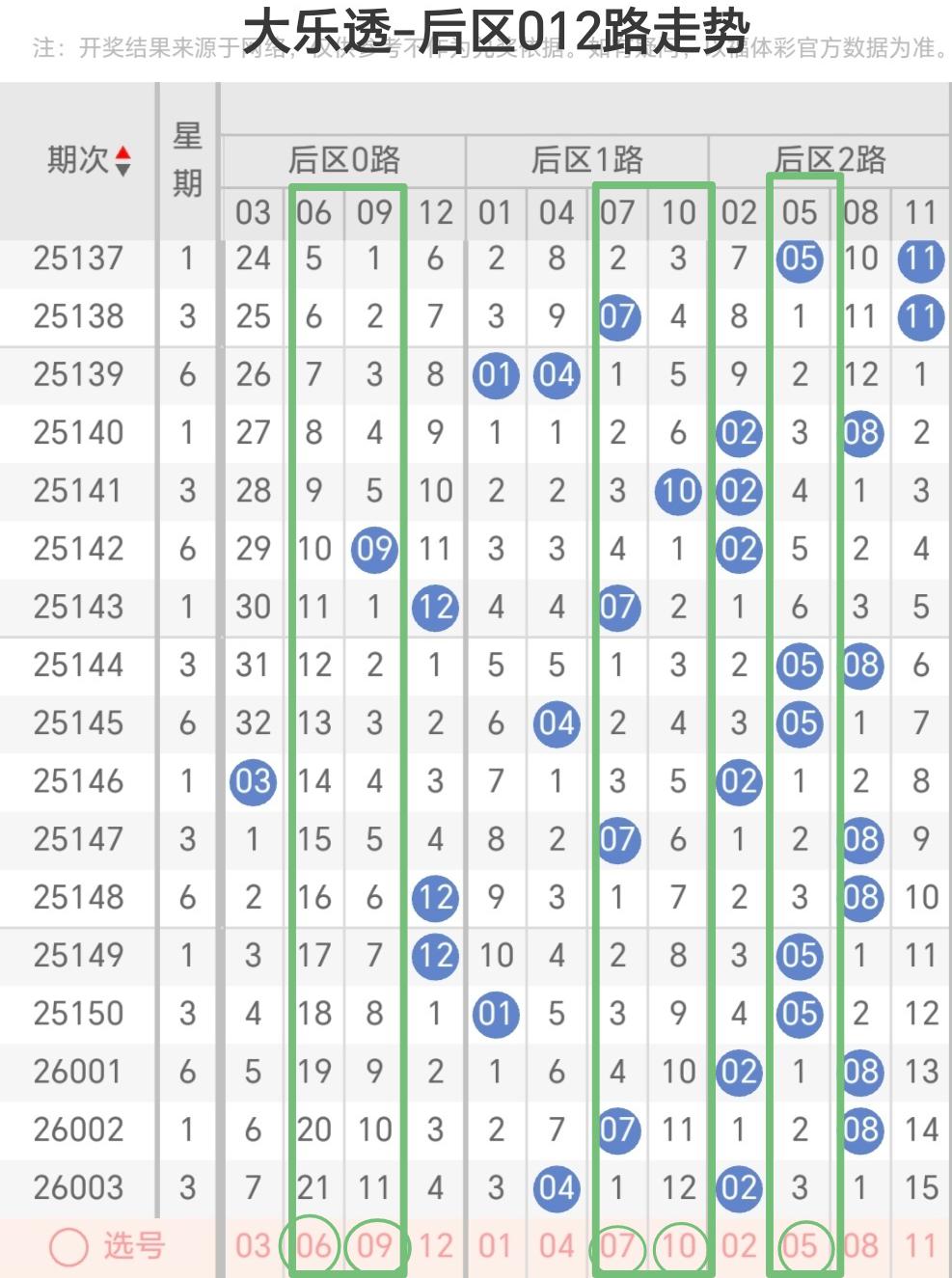Select number 03 in the 选号 row
Image resolution: width=952 pixels, height=1278 pixels.
[253, 1246]
